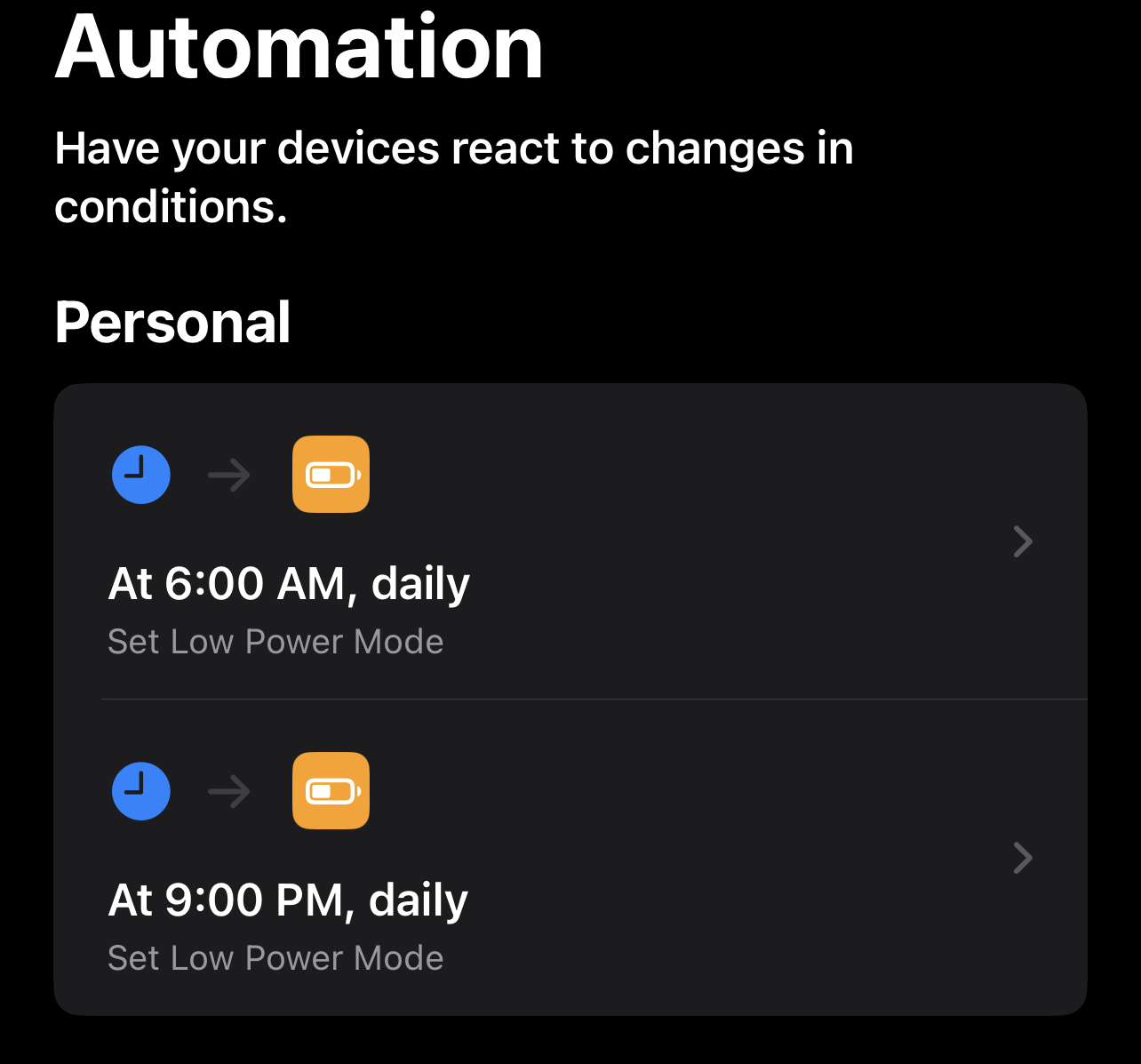1141x1064 pixels.
Task: Open the 6:00 AM daily automation
Action: [570, 541]
